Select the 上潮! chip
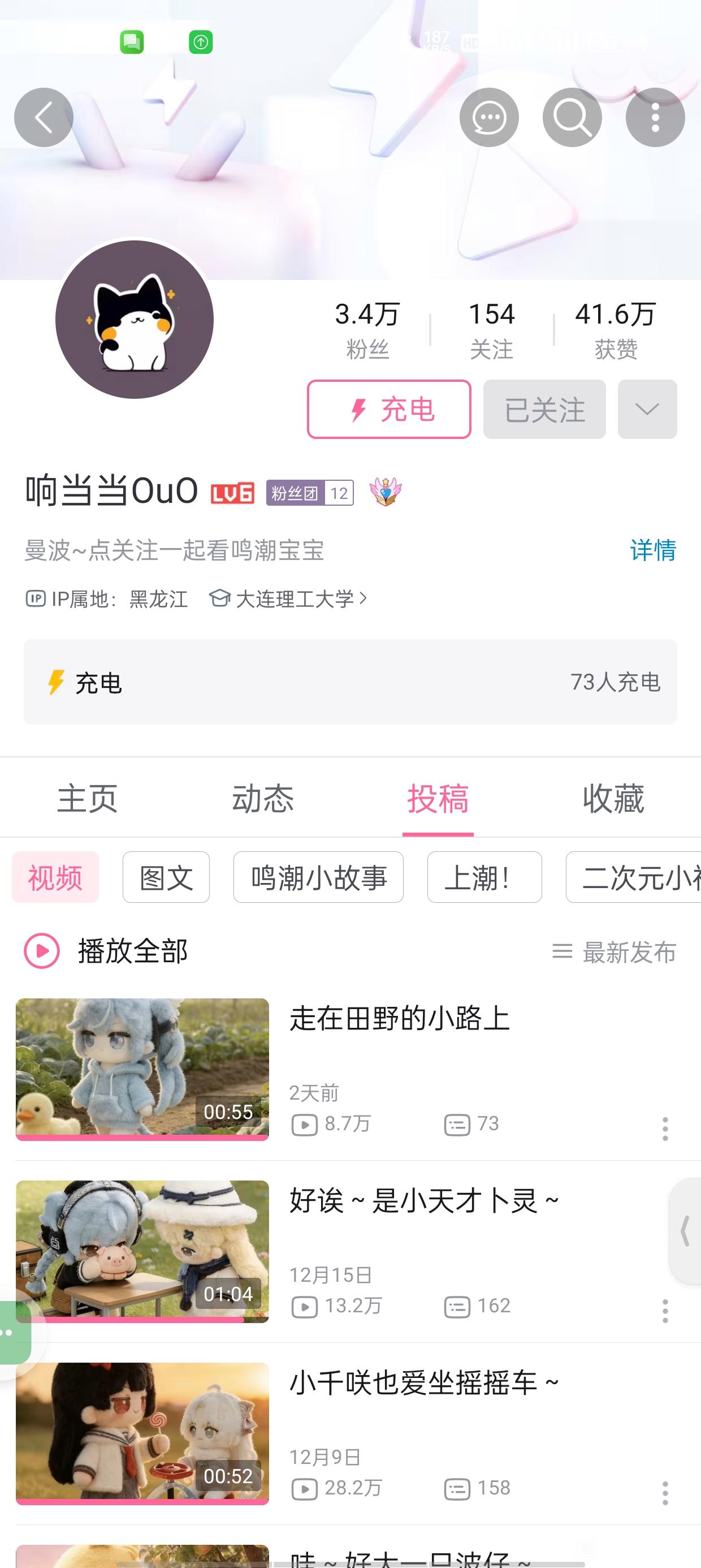701x1568 pixels. pos(484,877)
